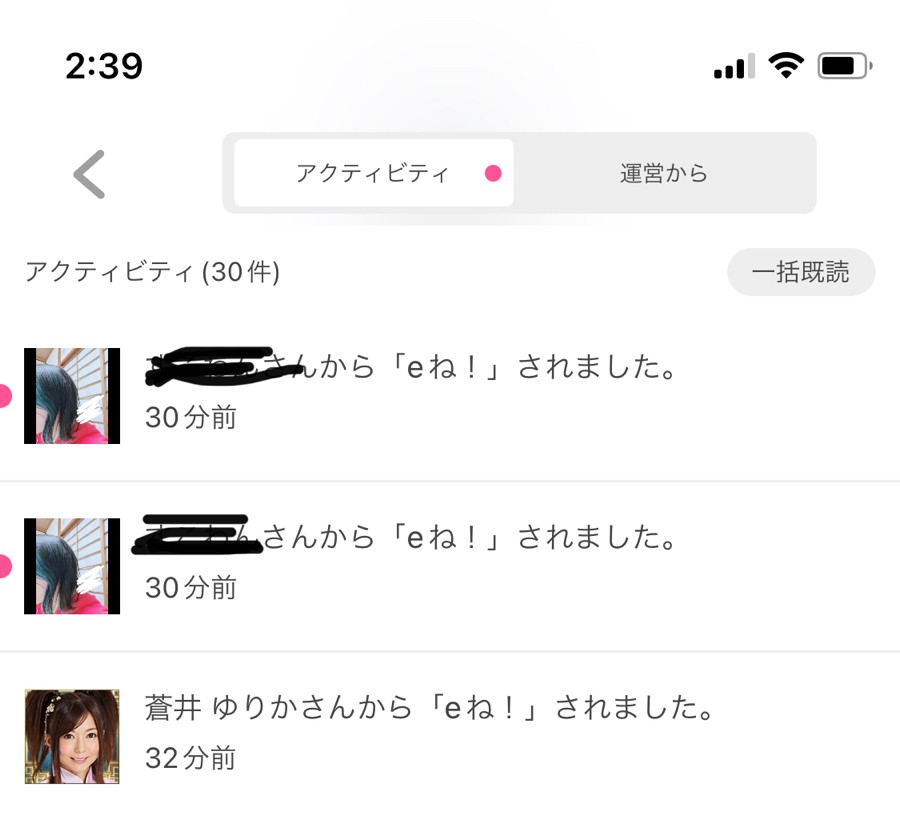Go back using the left arrow

(x=89, y=174)
